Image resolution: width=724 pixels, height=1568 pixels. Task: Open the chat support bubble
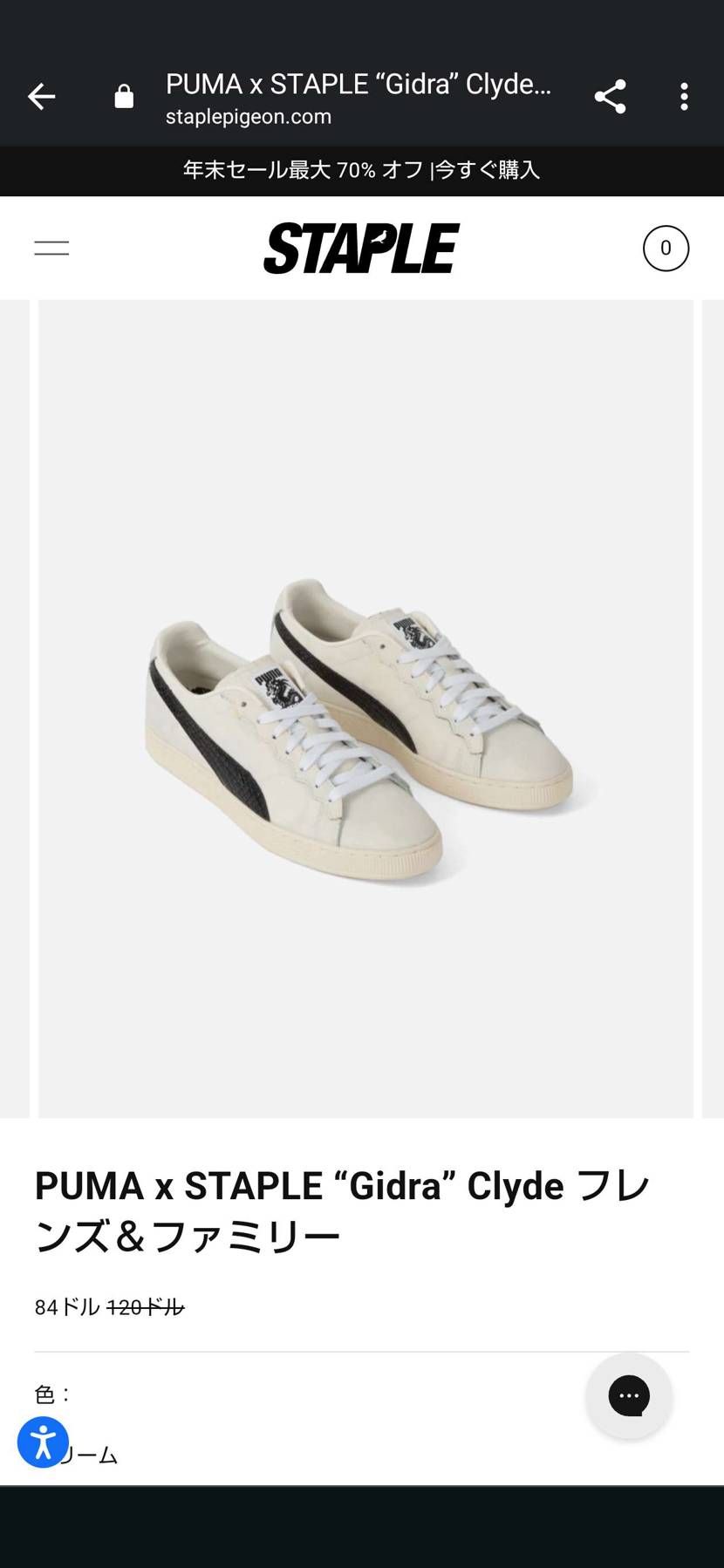[x=628, y=1396]
